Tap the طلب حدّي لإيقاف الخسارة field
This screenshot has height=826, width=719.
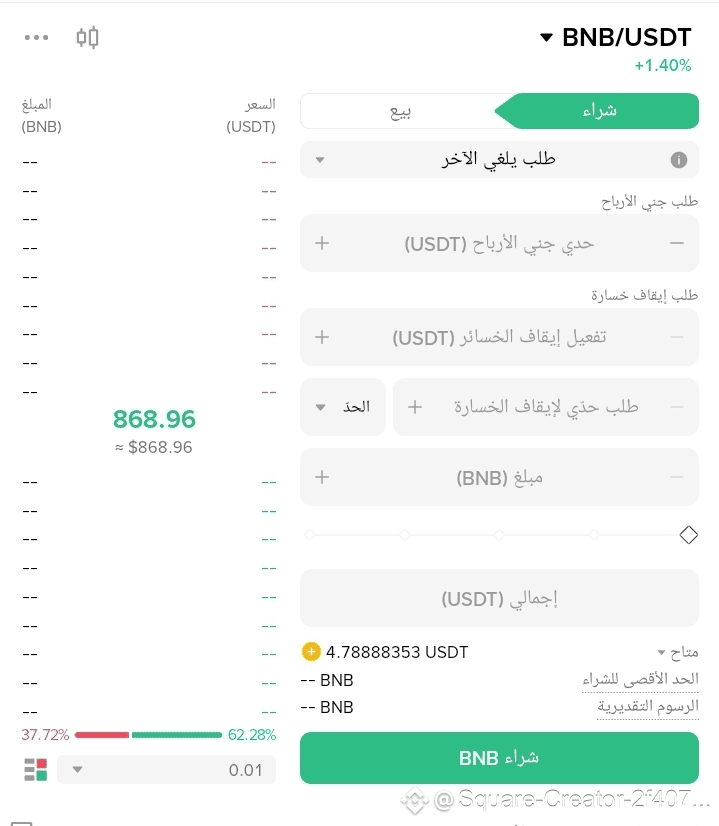point(546,407)
